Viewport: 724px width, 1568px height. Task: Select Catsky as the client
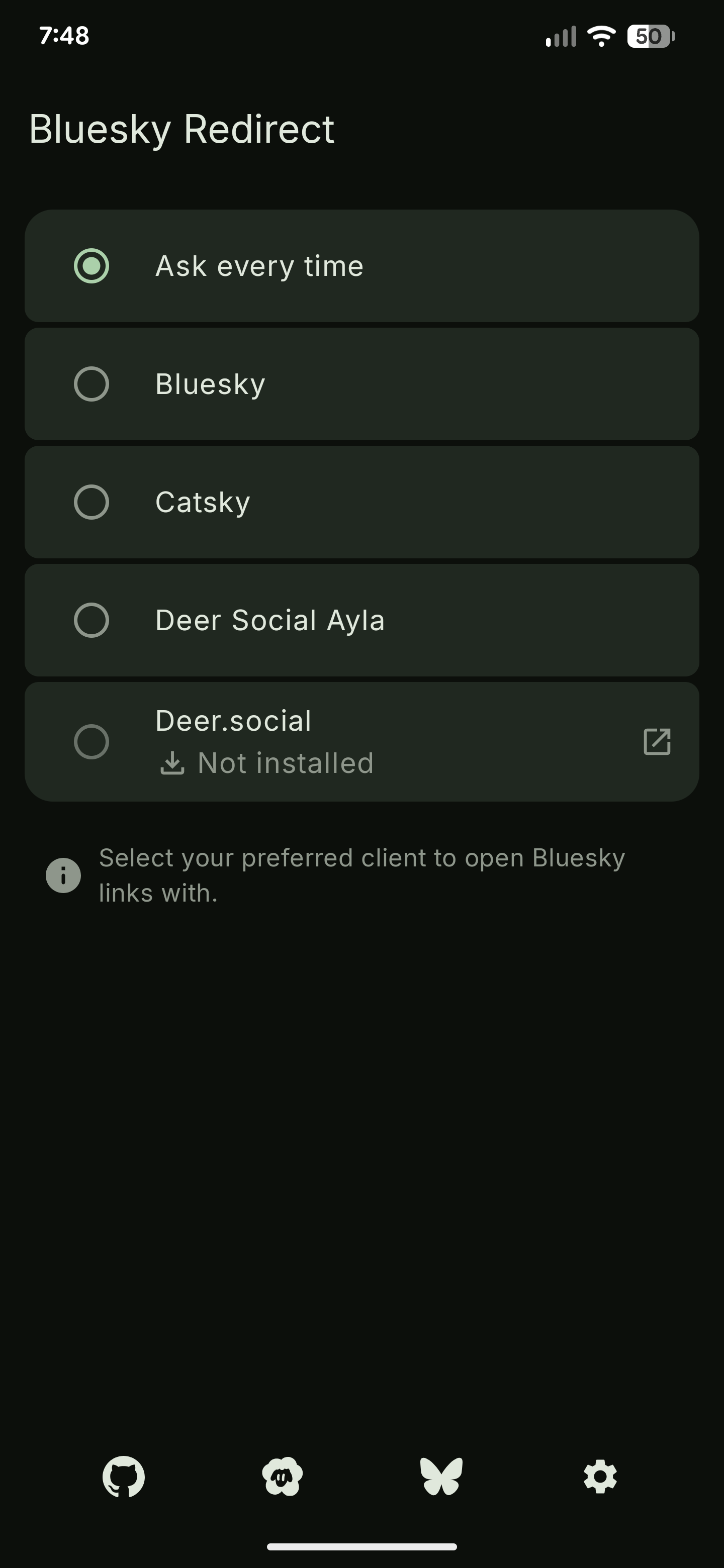[x=92, y=502]
